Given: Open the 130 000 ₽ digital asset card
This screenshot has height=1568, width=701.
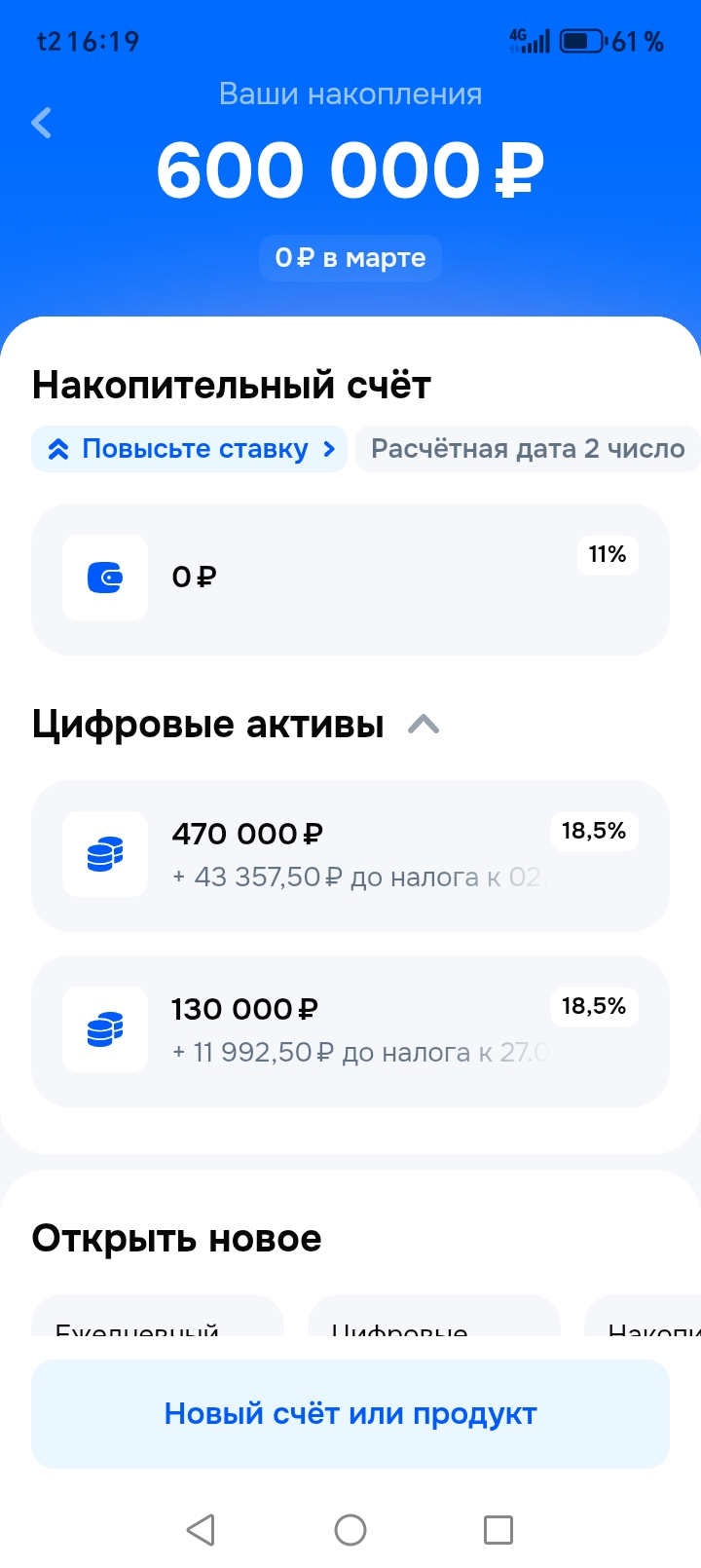Looking at the screenshot, I should 350,1030.
